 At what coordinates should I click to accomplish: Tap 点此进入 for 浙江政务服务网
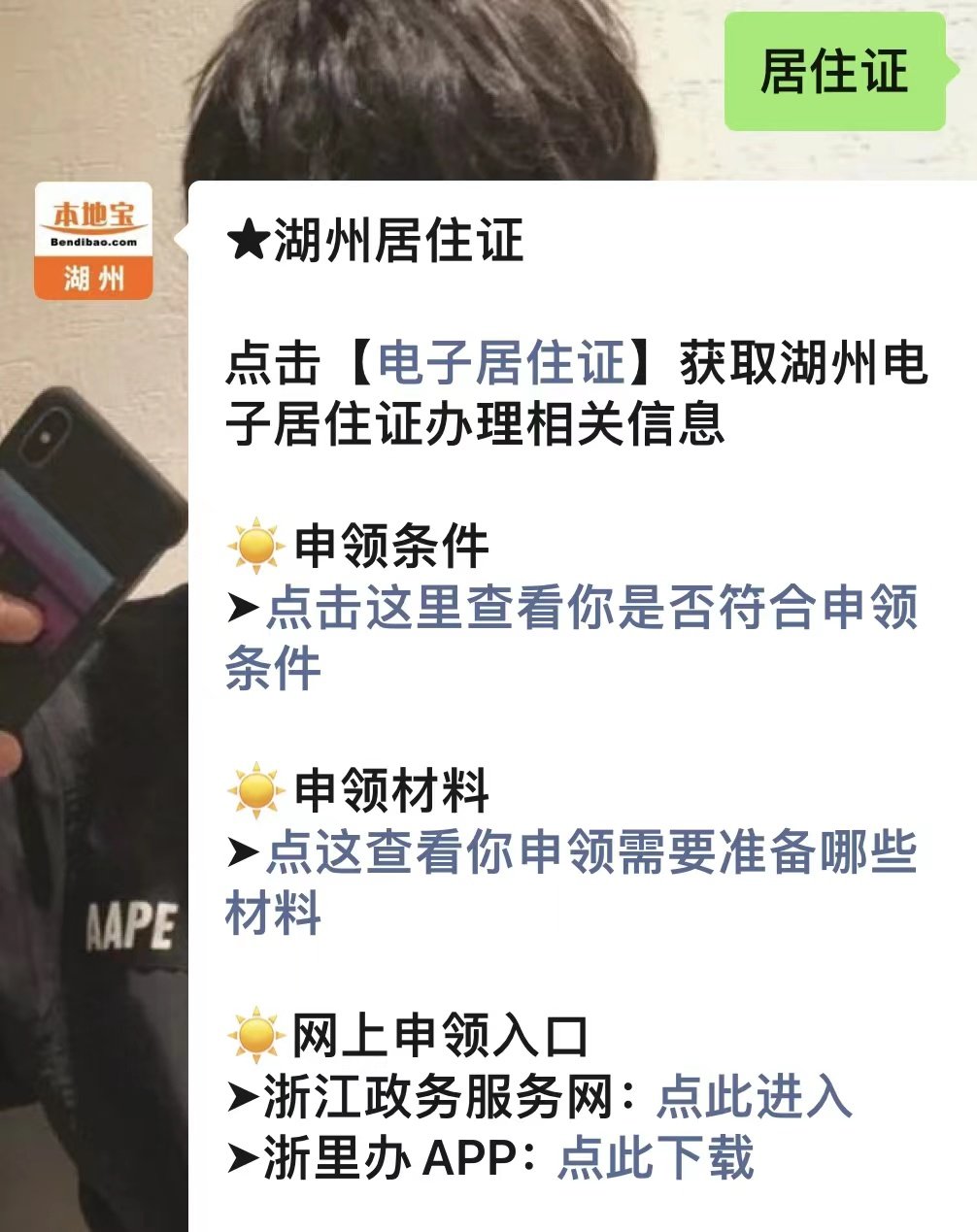coord(754,1097)
